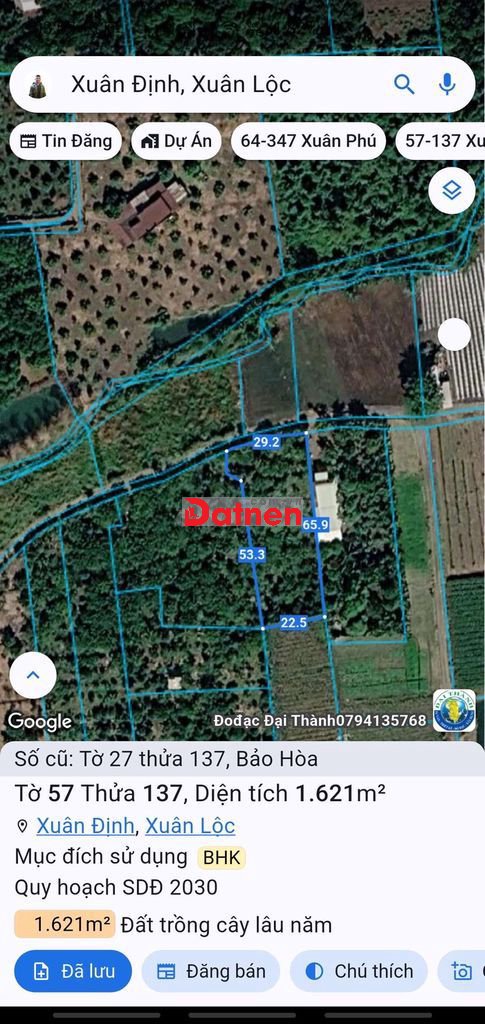
Task: Tap the Xuân Định, Xuân Lộc search box
Action: [242, 85]
